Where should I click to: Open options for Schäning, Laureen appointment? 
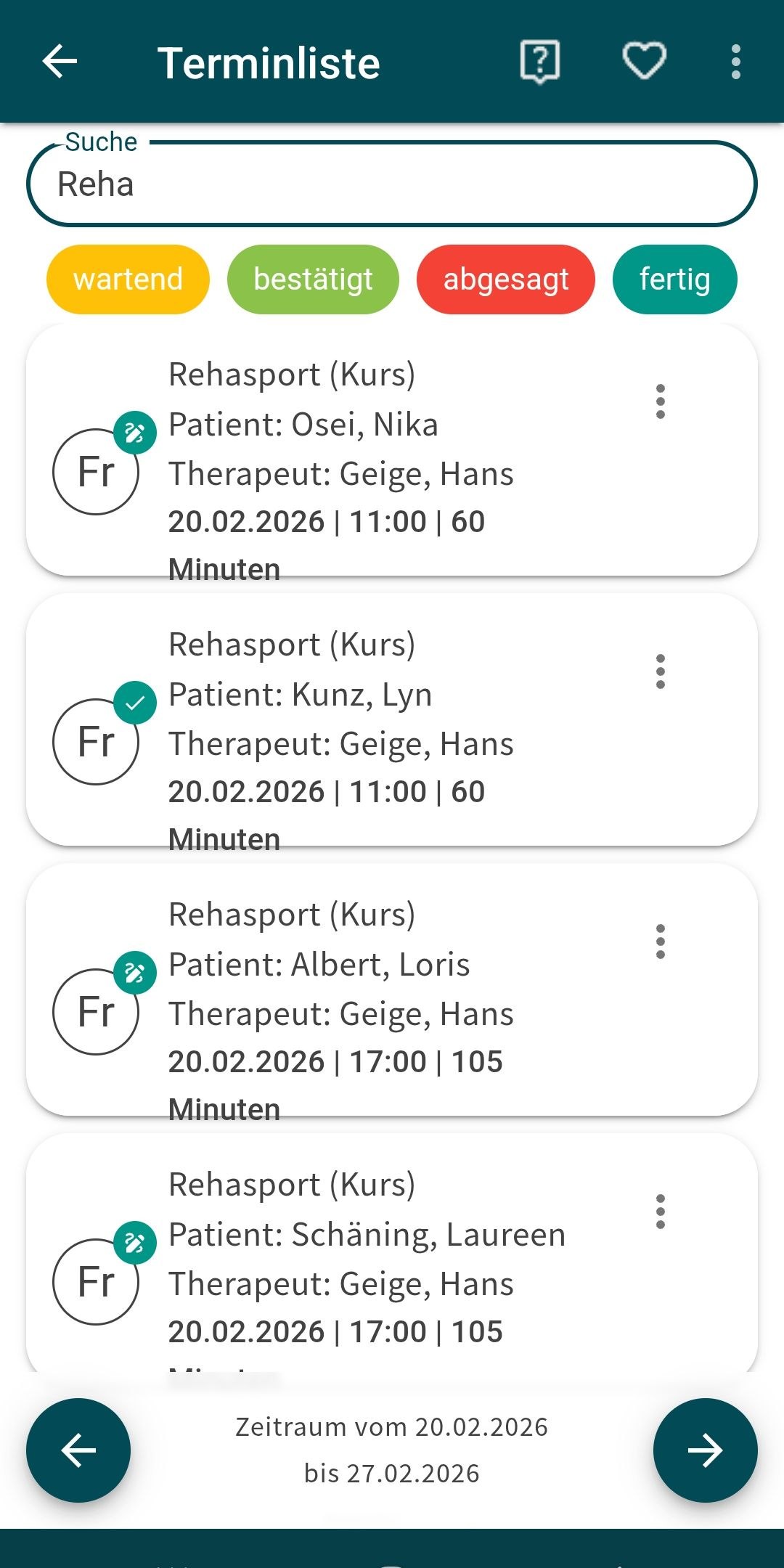tap(660, 1212)
